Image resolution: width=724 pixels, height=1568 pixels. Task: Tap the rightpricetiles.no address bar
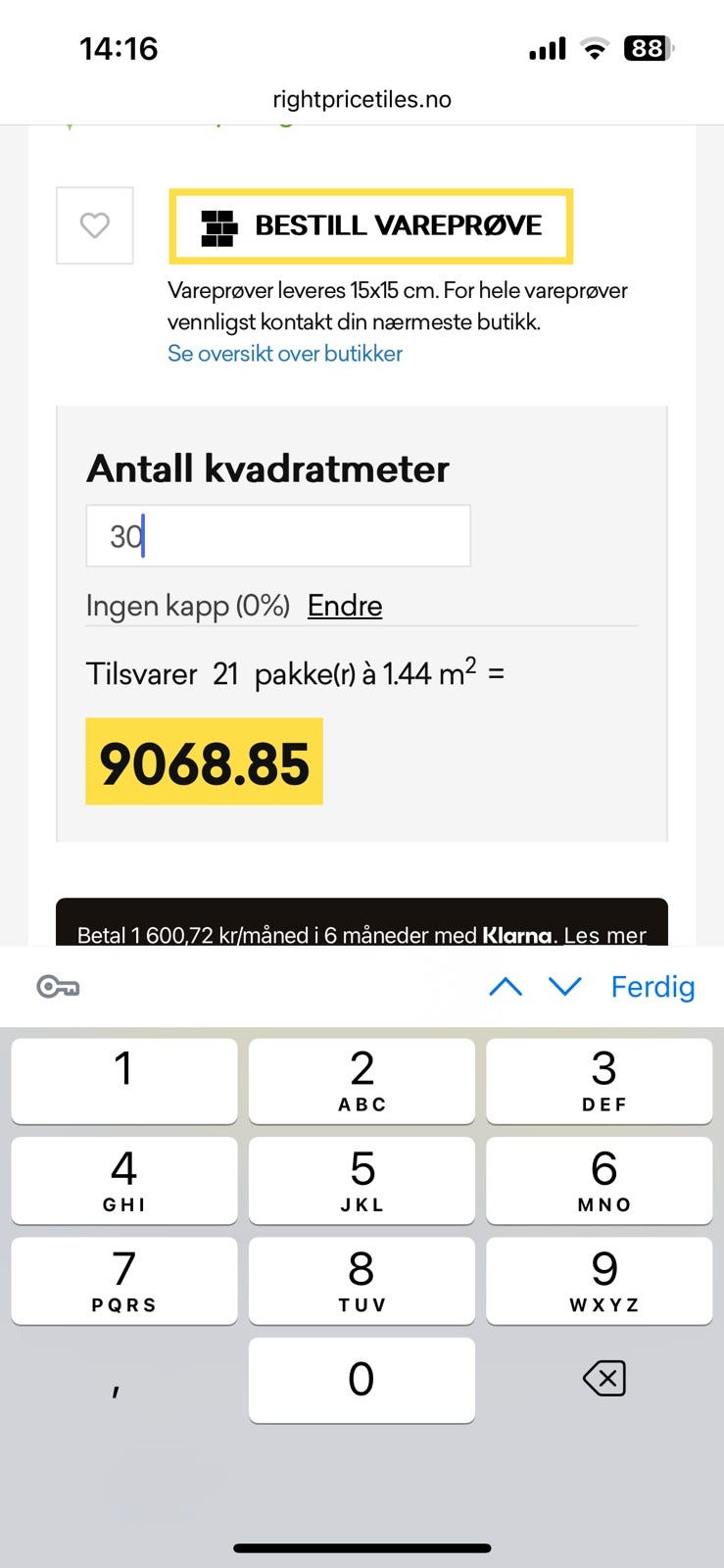click(362, 99)
